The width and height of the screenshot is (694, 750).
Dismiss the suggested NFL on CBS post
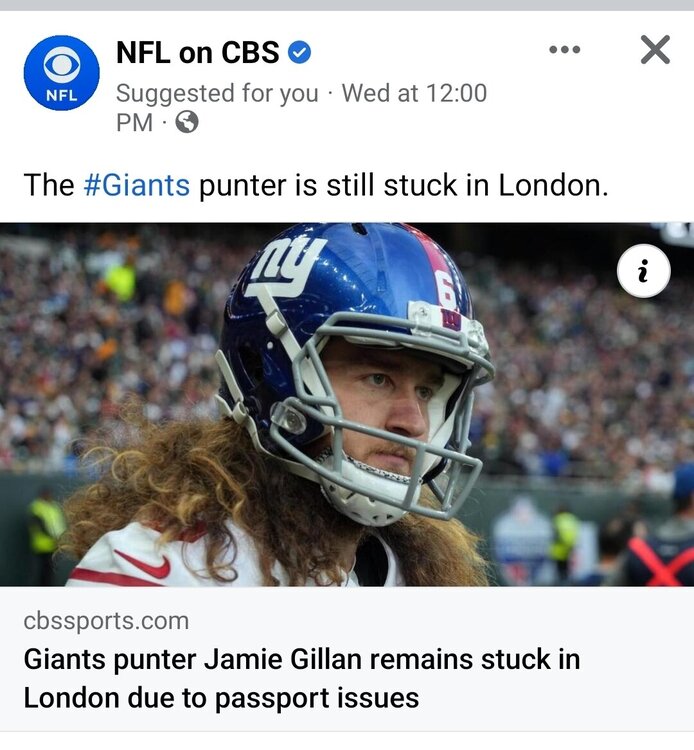655,49
